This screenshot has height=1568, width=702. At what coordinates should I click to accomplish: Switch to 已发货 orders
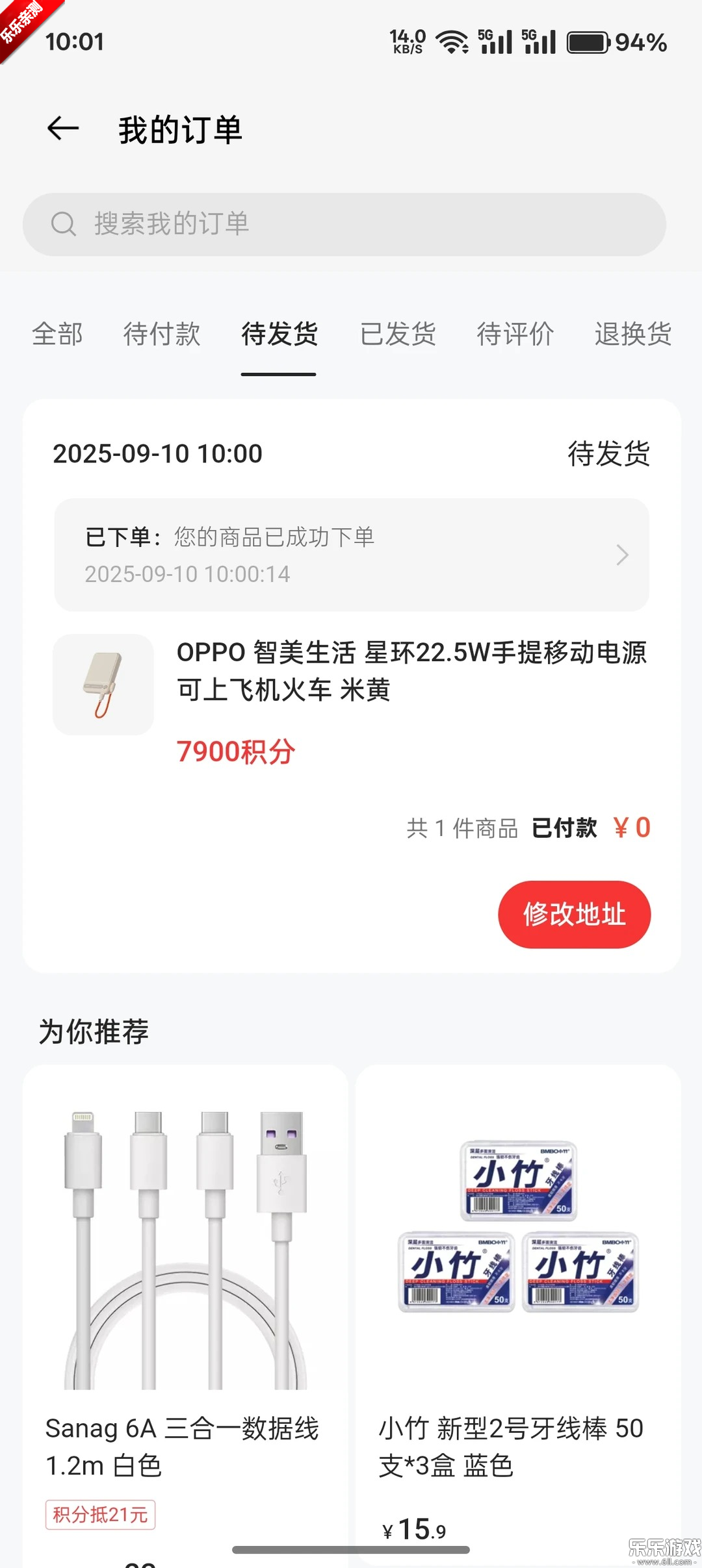[398, 335]
